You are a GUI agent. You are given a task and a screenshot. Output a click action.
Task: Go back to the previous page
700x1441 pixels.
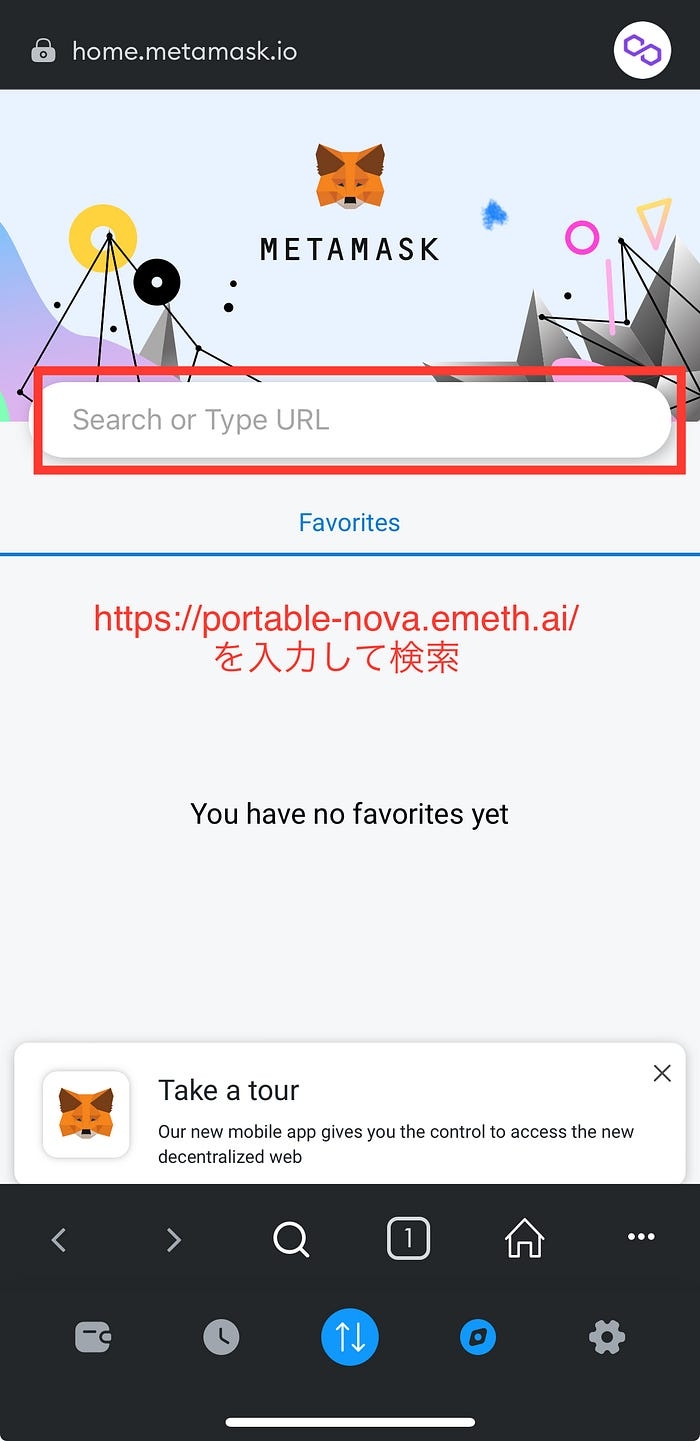[59, 1240]
